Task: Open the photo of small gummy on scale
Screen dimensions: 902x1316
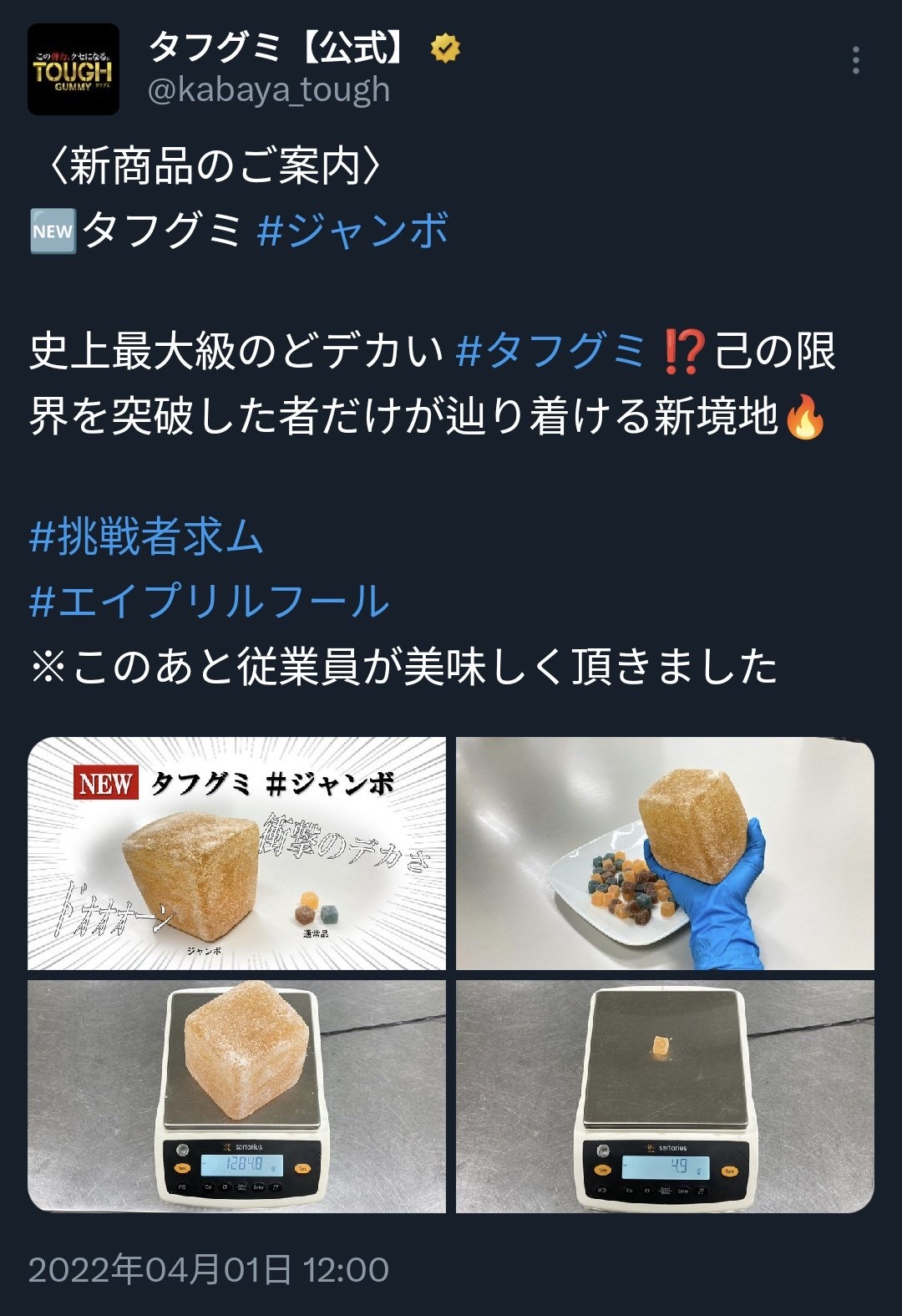Action: pos(665,1096)
